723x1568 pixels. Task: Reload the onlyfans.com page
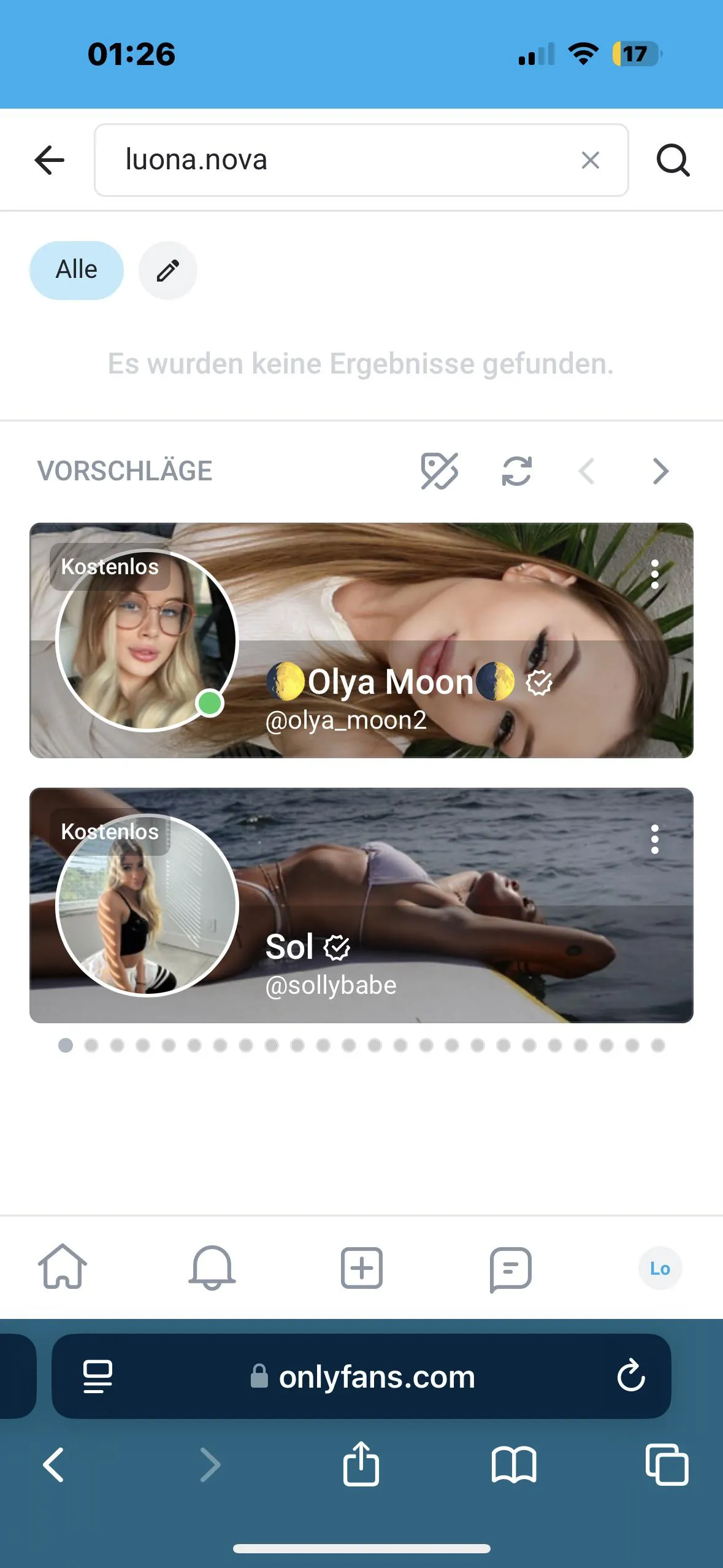tap(630, 1376)
